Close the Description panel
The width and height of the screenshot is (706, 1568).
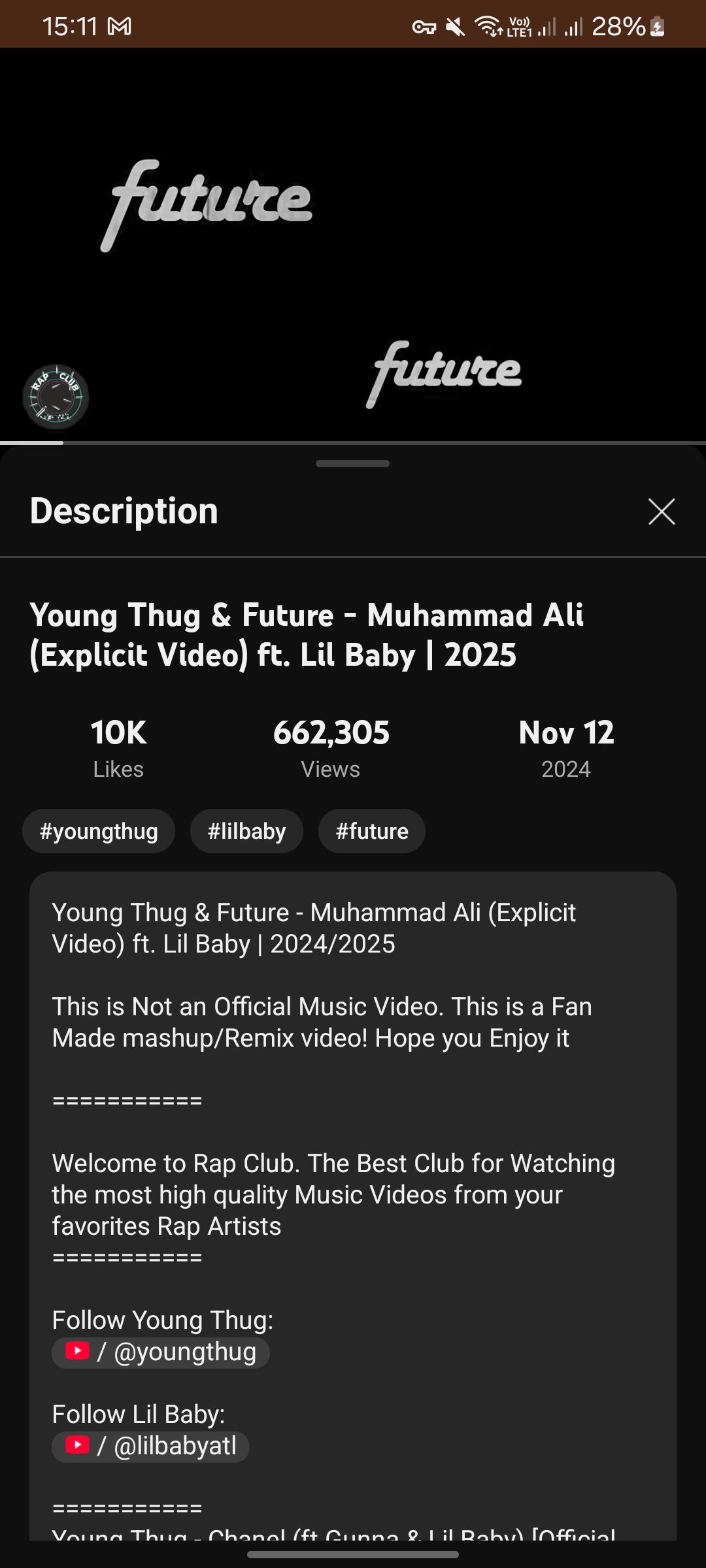662,512
